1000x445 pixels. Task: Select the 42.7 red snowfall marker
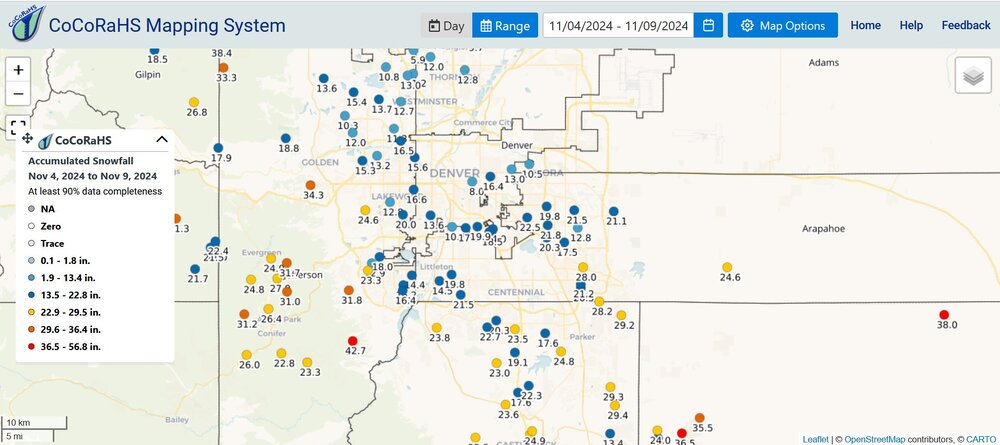click(x=352, y=340)
